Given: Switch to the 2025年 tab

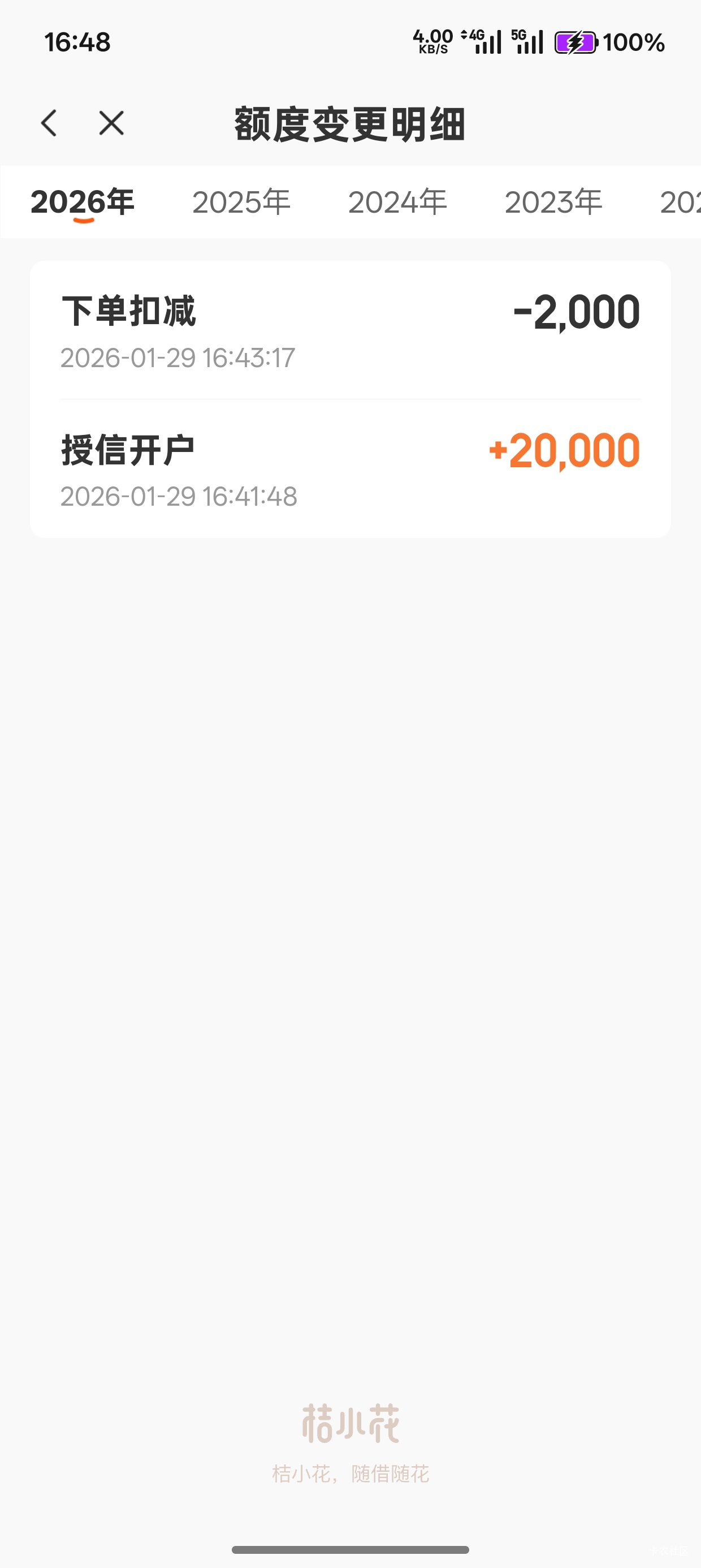Looking at the screenshot, I should 241,202.
